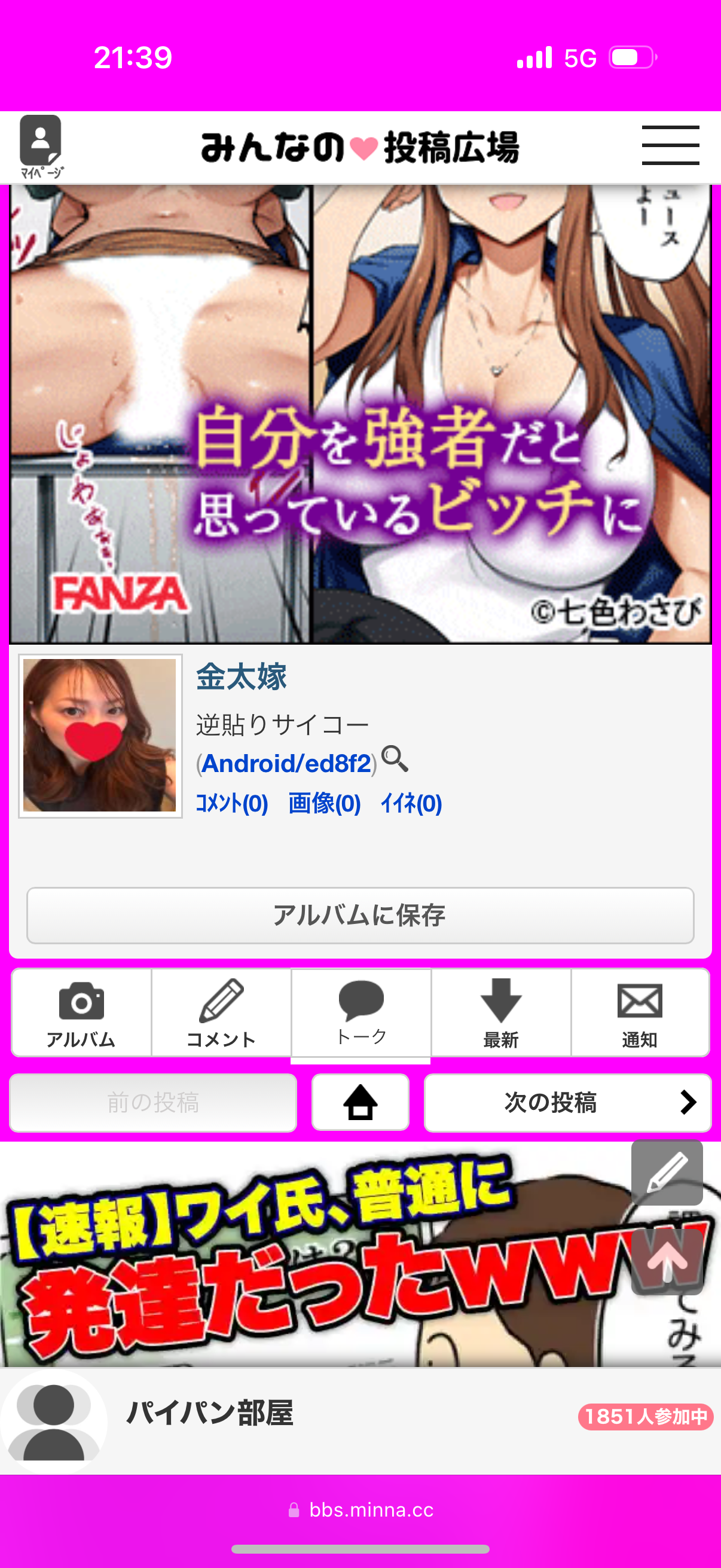
Task: Tap the イイネ(0) likes link
Action: [x=411, y=804]
